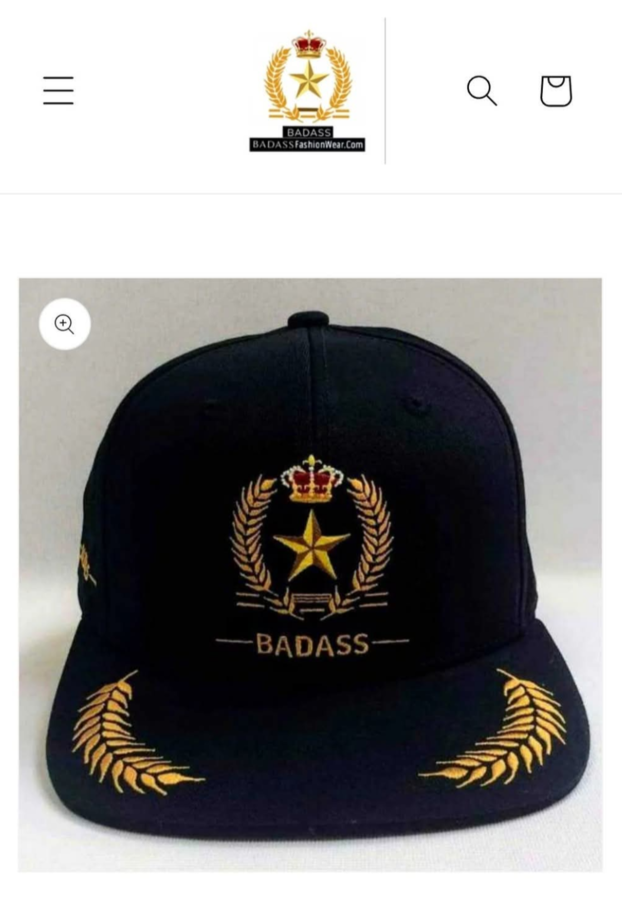Zoom into the product image
622x900 pixels.
pos(65,324)
